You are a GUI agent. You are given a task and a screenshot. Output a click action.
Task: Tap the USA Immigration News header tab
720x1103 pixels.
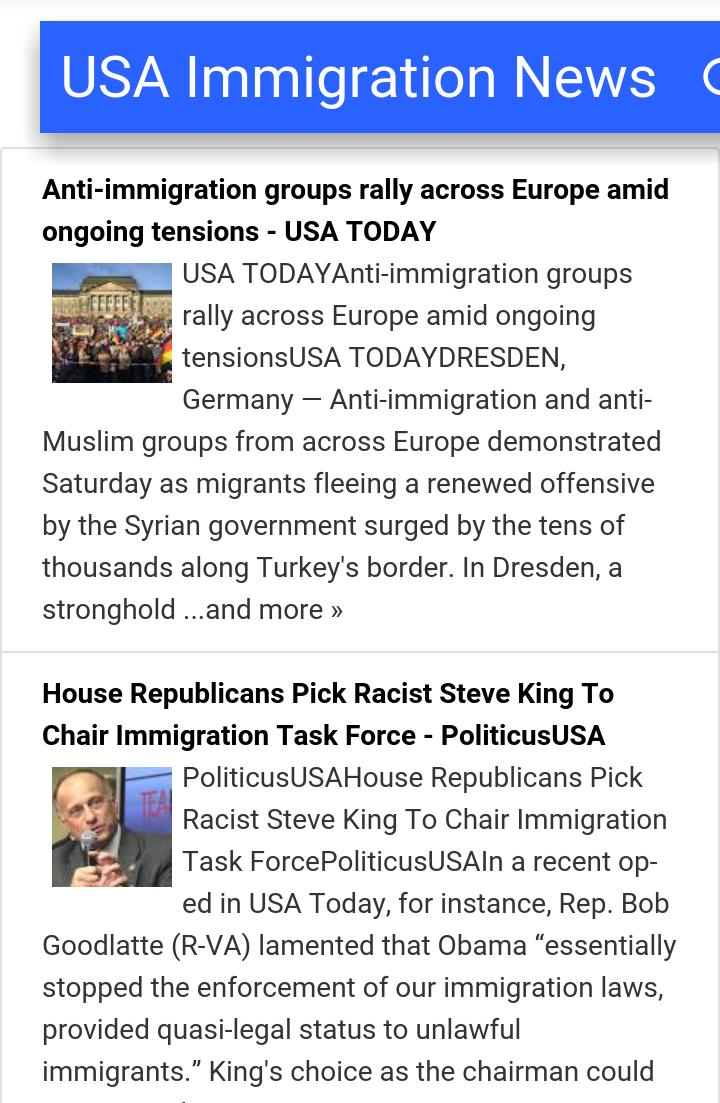(358, 78)
